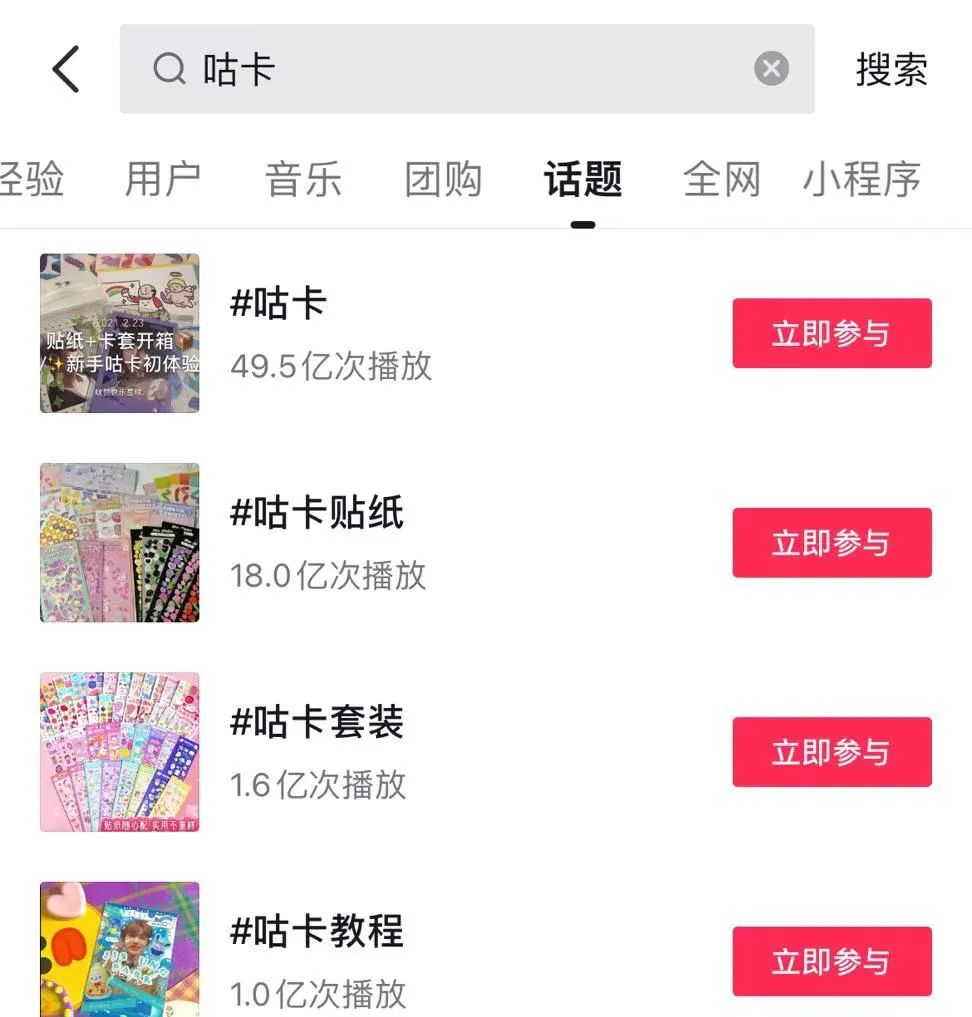Switch to the 用户 tab
Viewport: 972px width, 1017px height.
162,180
